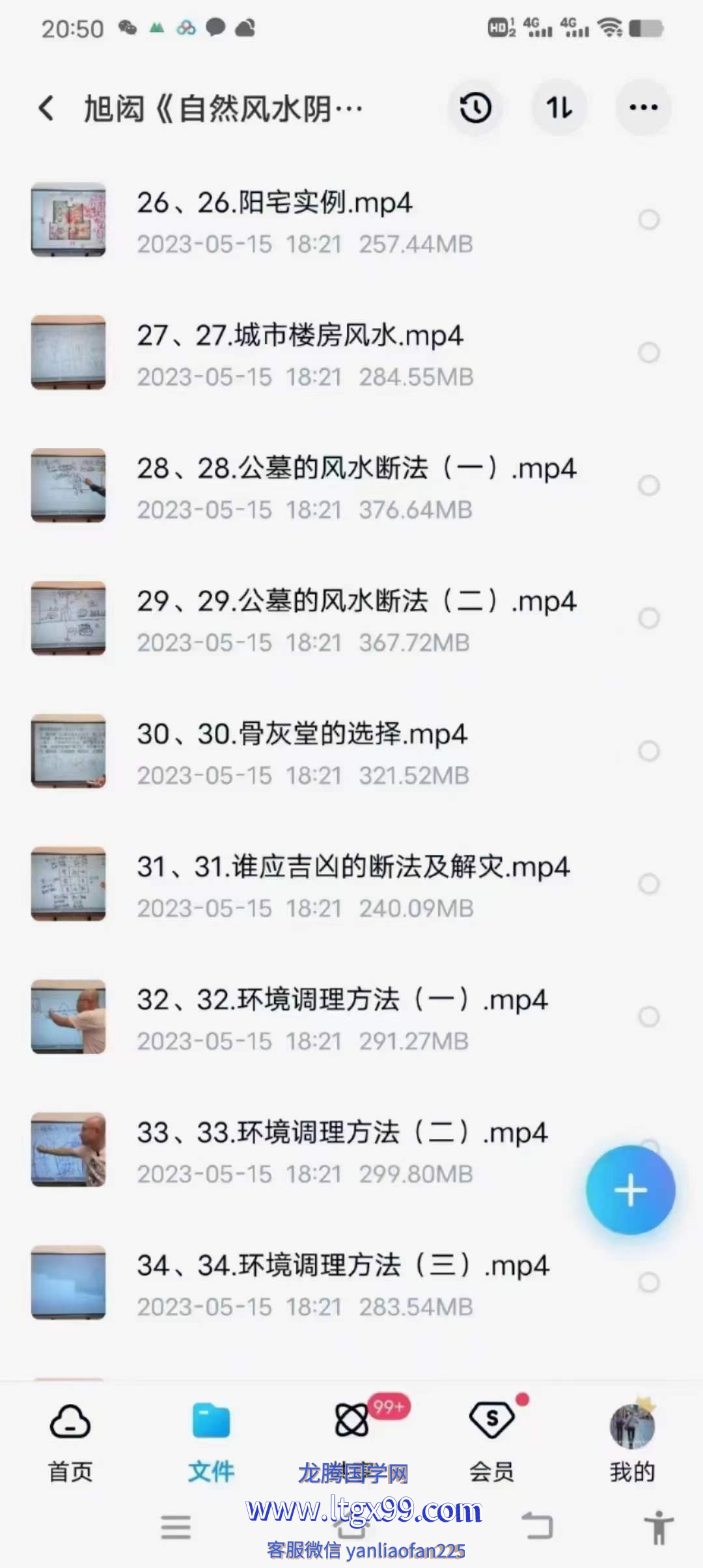Go to the 我的 tab

632,1439
